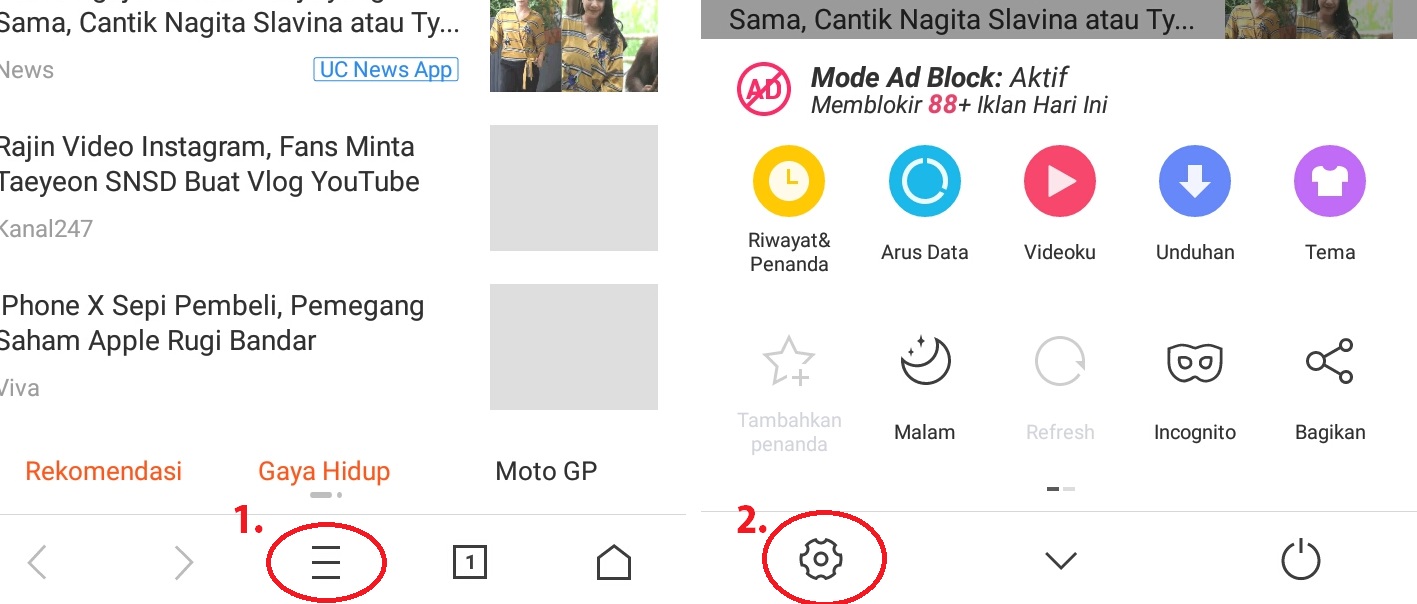Open Riwayat & Penanda

[789, 182]
